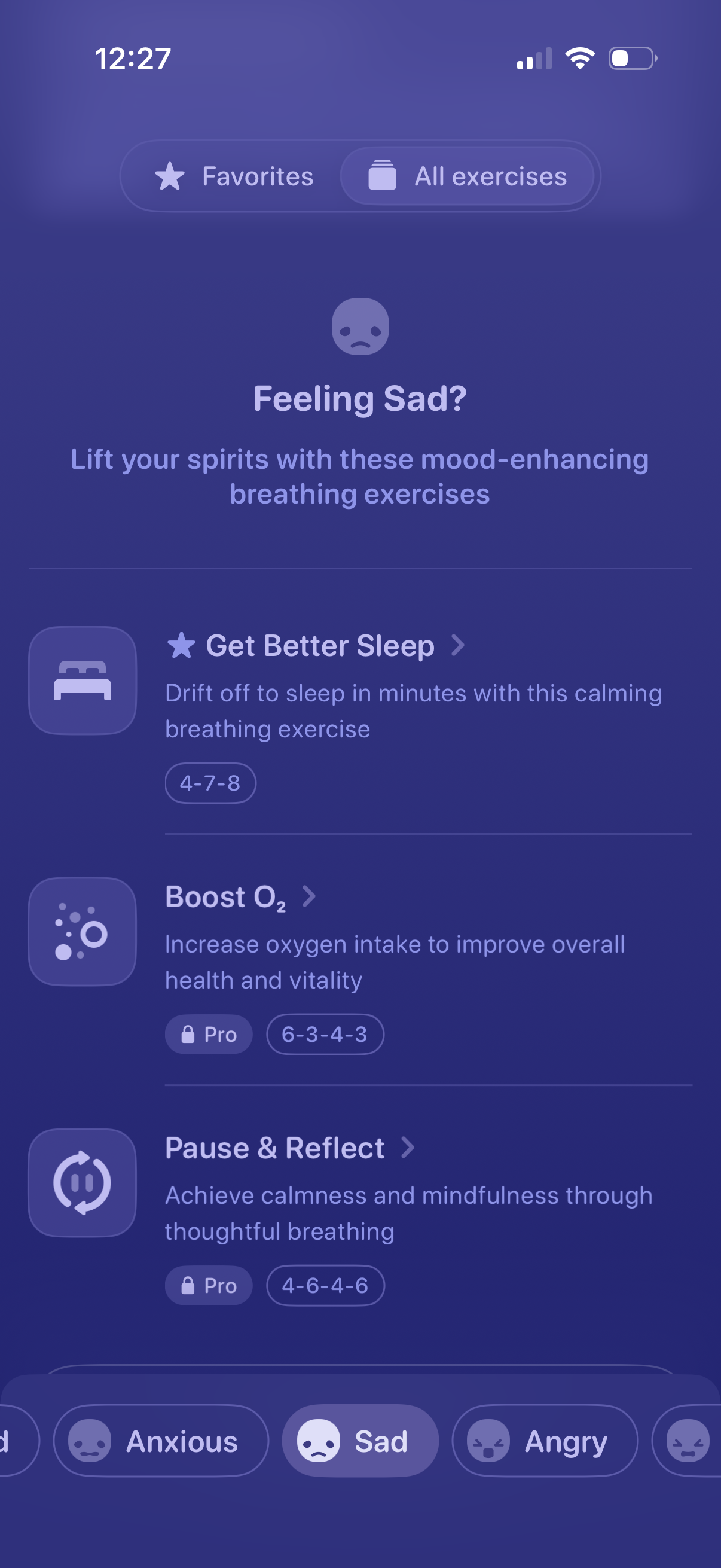Click the anxious face icon in mood bar
Screen dimensions: 721x1568
point(89,1441)
